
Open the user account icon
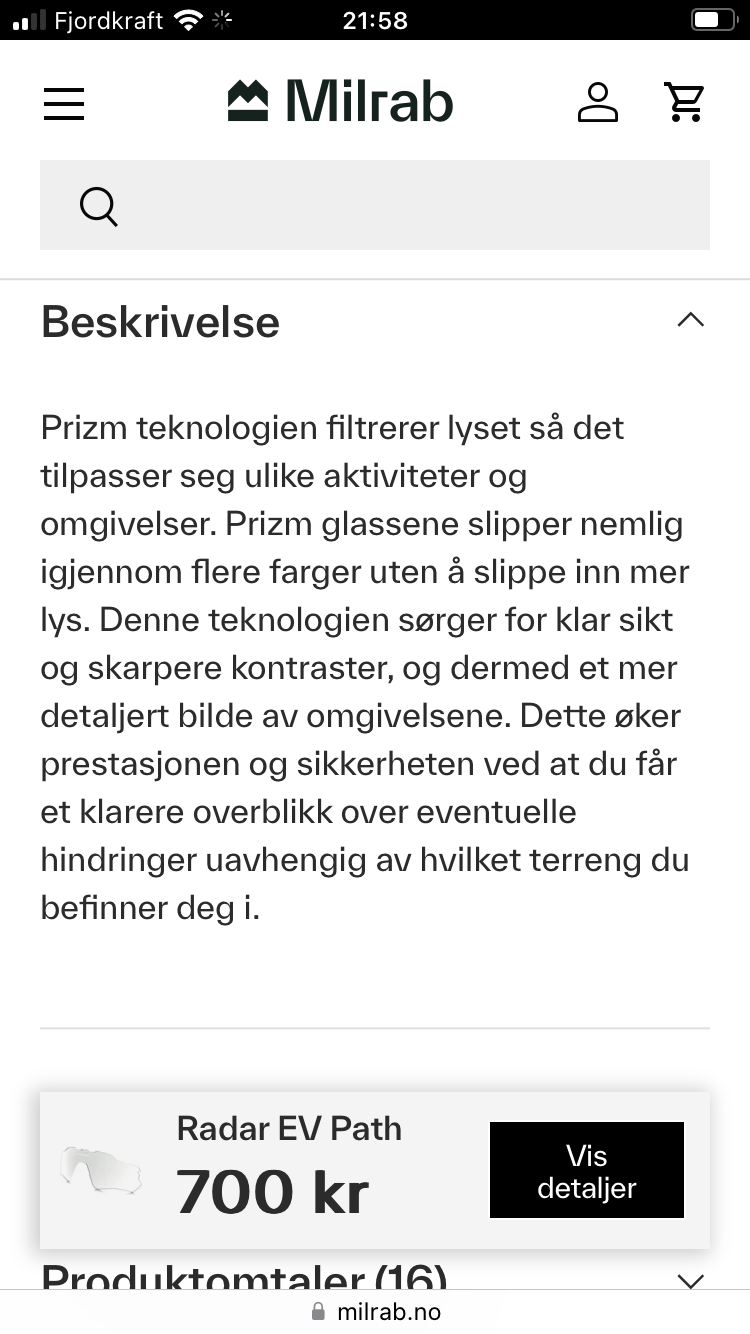(598, 103)
